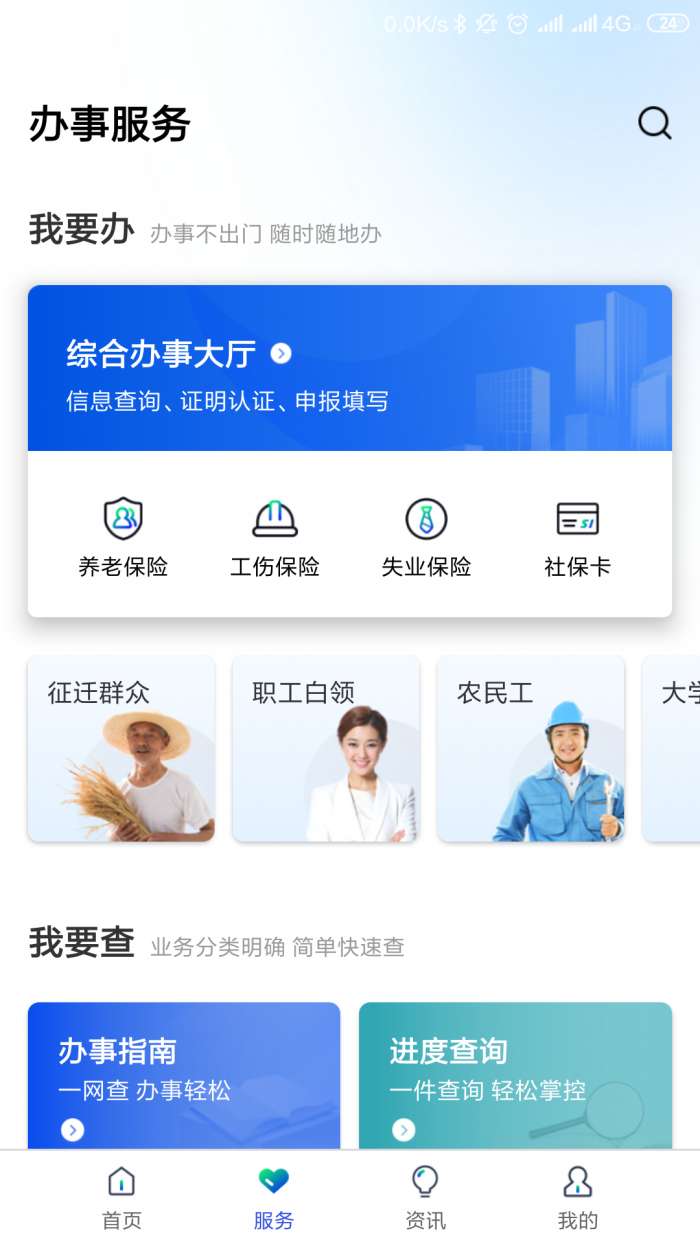Open the 办事指南 card
The height and width of the screenshot is (1244, 700).
coord(184,1075)
